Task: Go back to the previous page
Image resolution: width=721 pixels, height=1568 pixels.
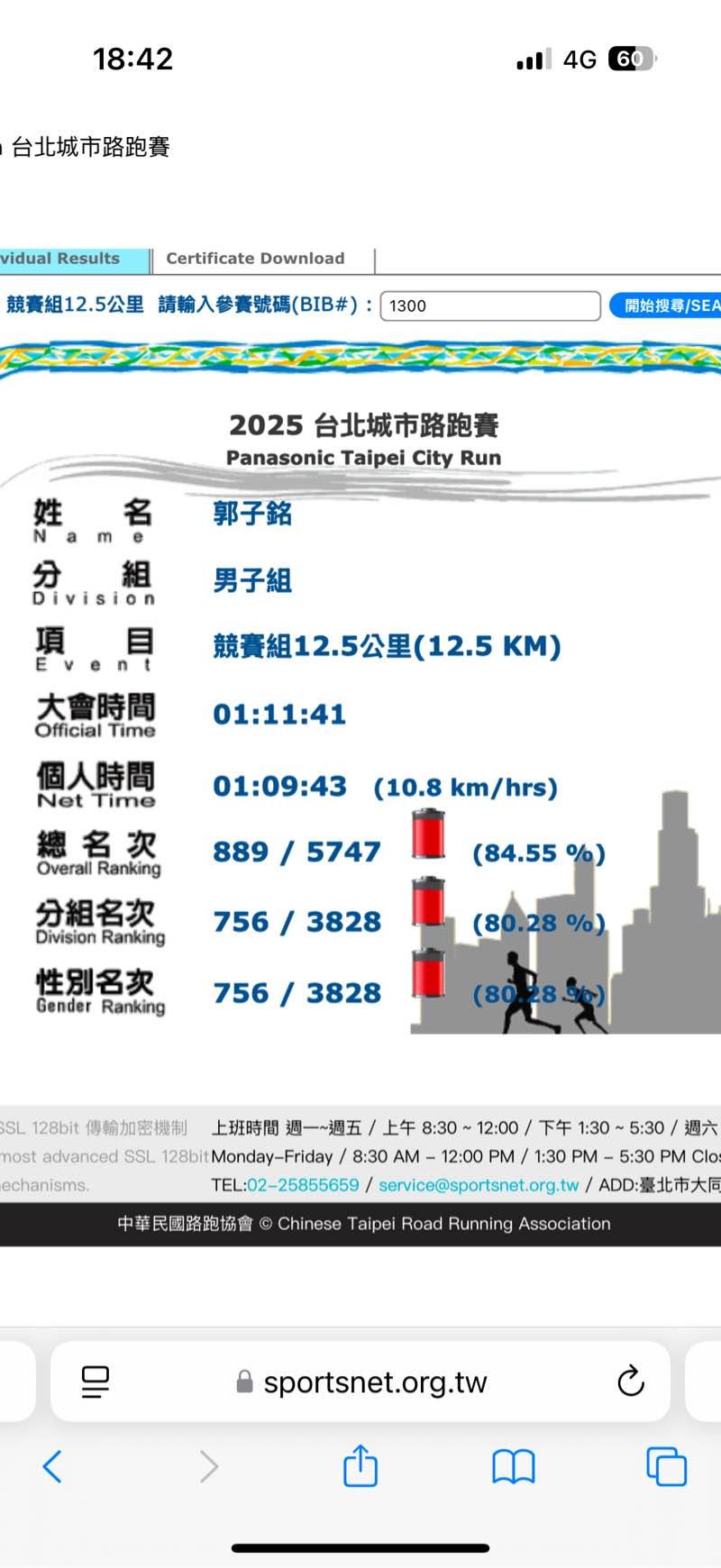Action: coord(53,1467)
